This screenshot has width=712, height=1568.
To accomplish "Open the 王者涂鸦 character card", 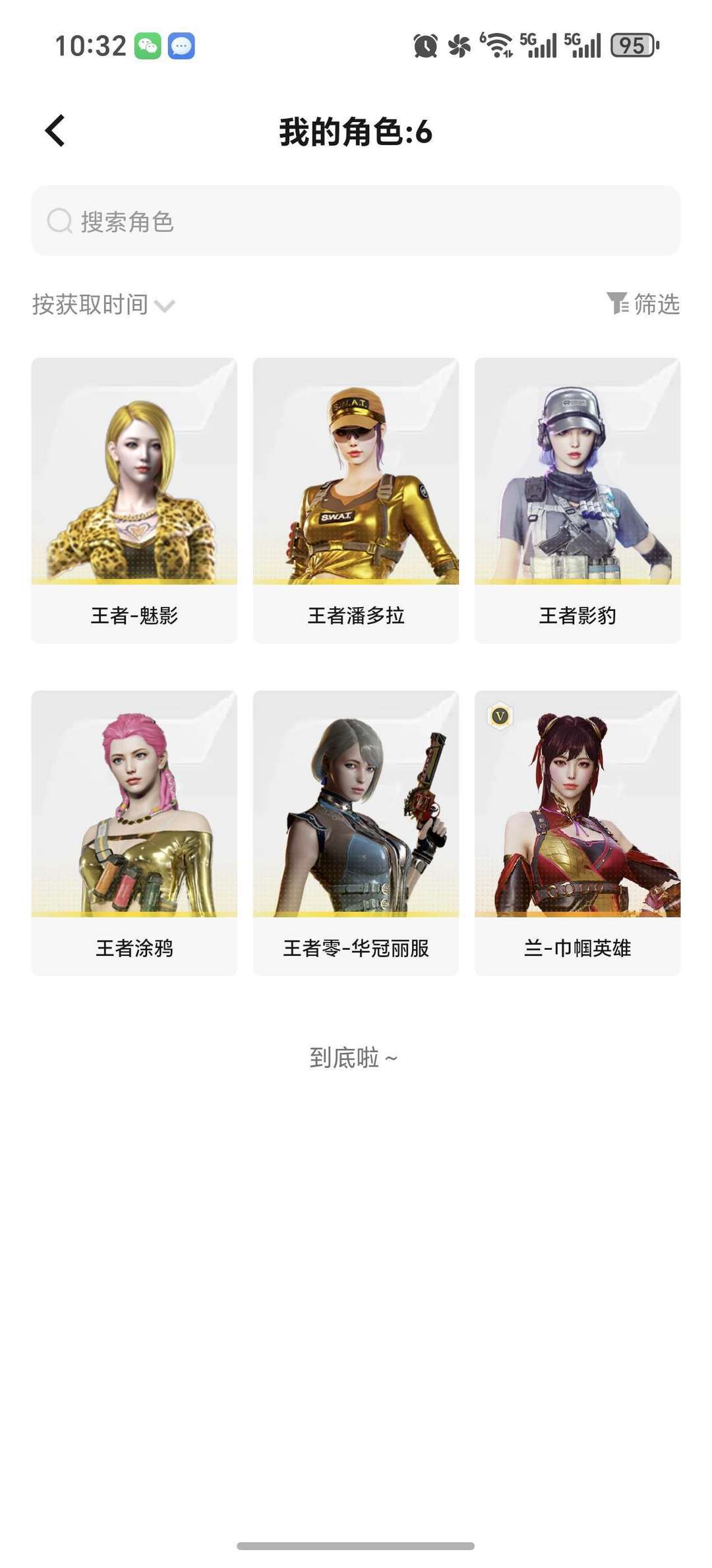I will [x=134, y=832].
